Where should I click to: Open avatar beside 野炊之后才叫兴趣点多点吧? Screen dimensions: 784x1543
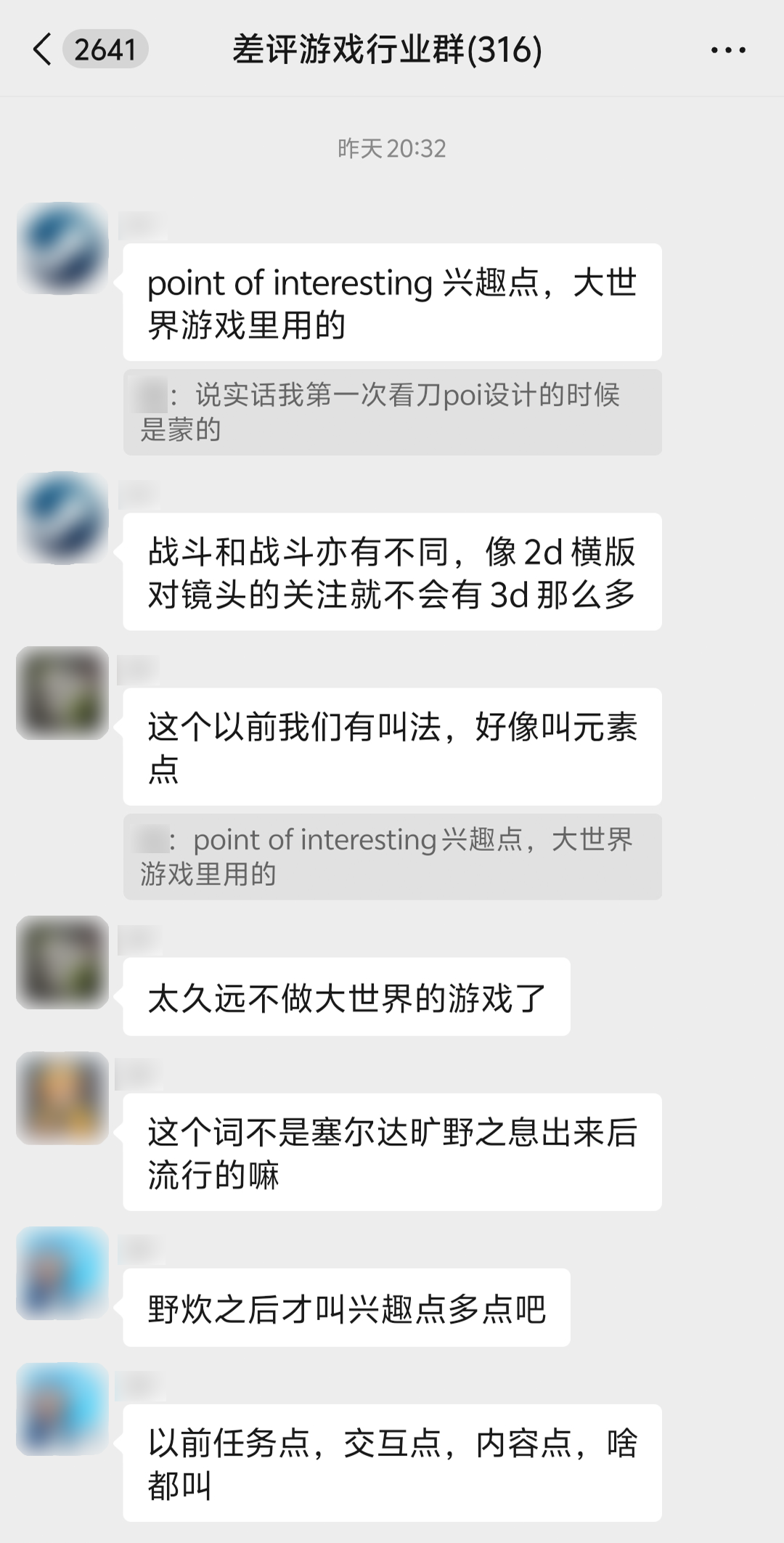click(x=62, y=1273)
